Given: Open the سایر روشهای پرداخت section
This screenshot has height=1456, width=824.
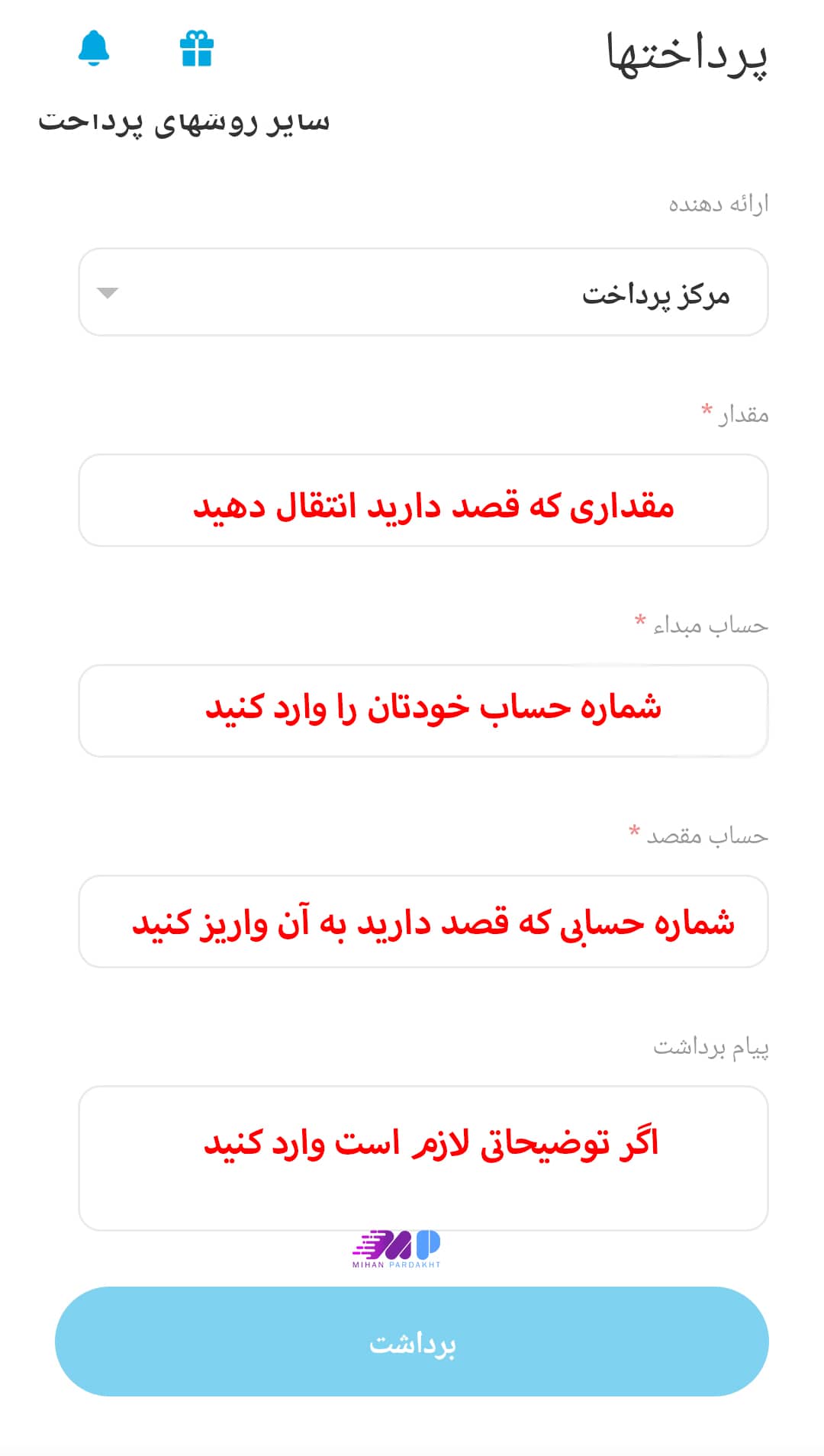Looking at the screenshot, I should pos(185,121).
